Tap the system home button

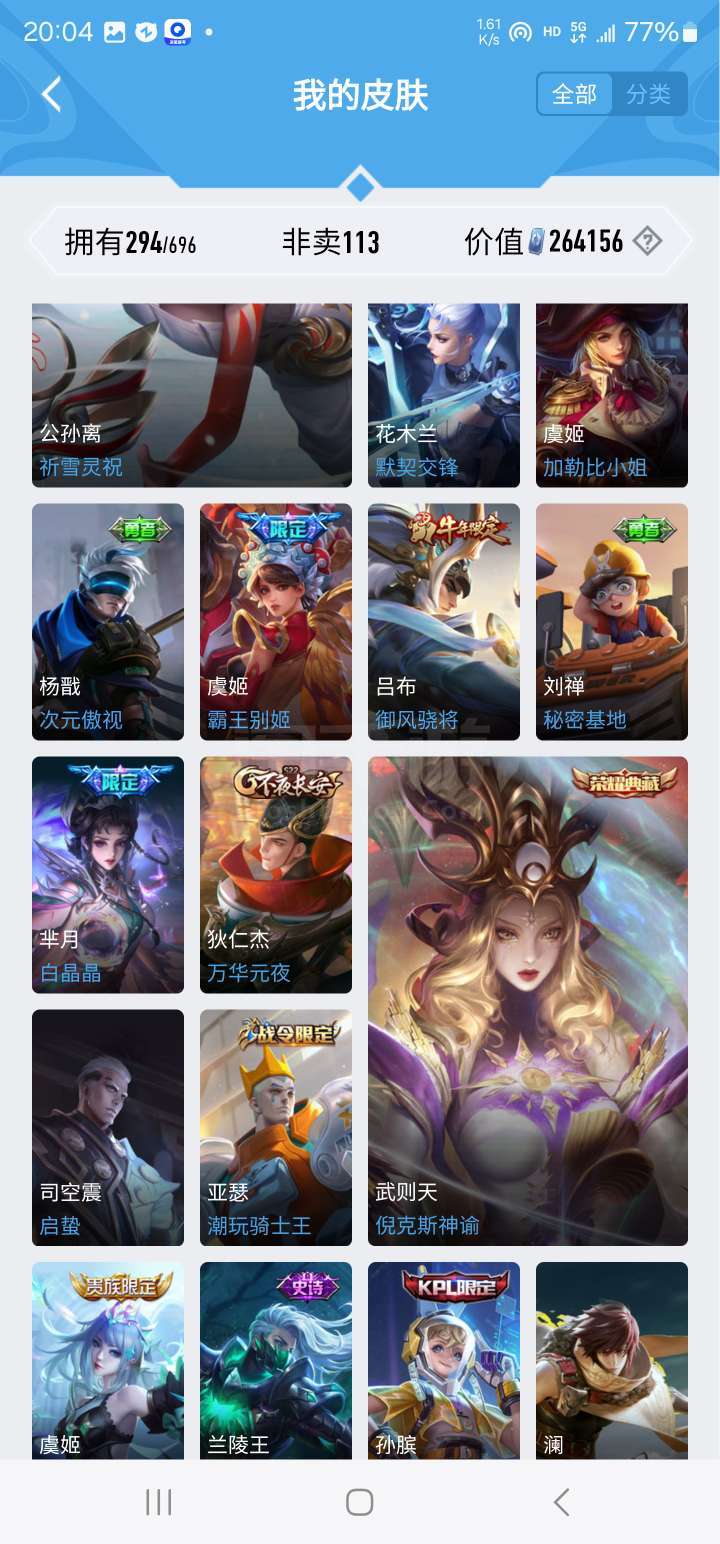pyautogui.click(x=360, y=1501)
